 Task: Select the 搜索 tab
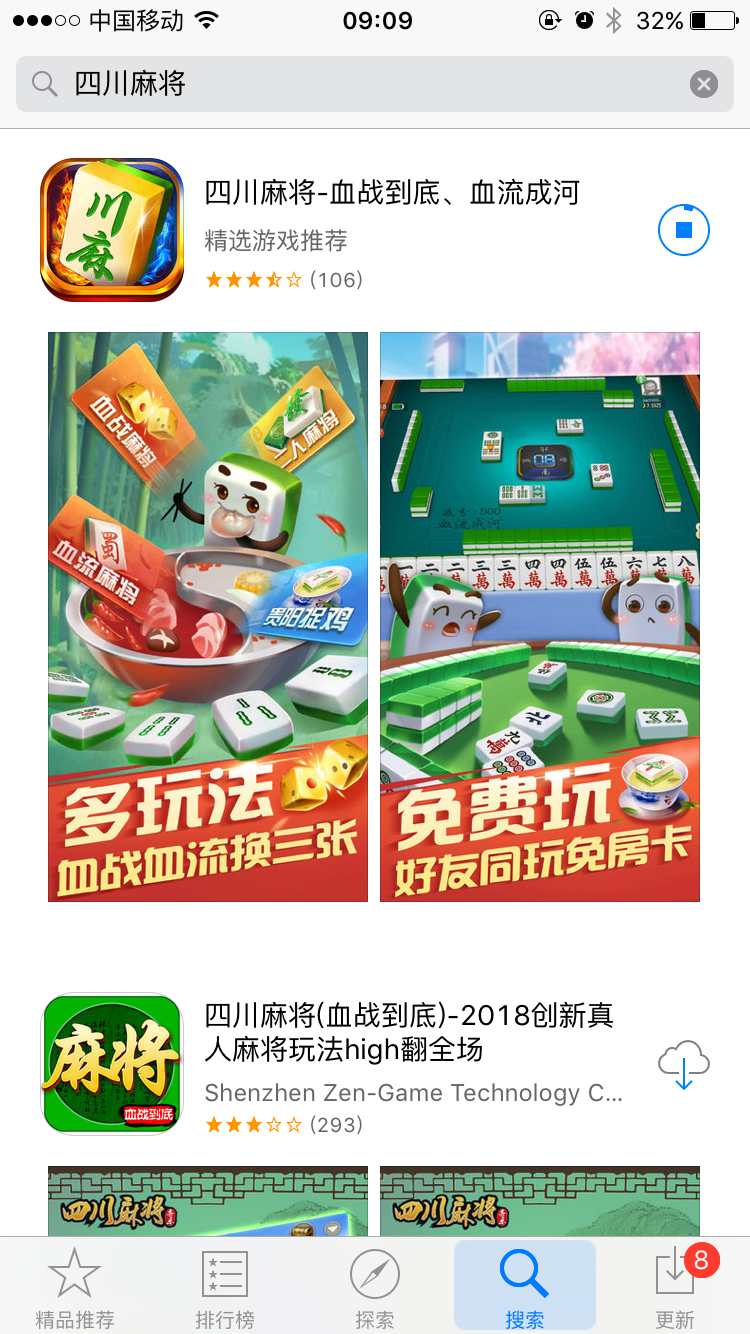pyautogui.click(x=525, y=1287)
